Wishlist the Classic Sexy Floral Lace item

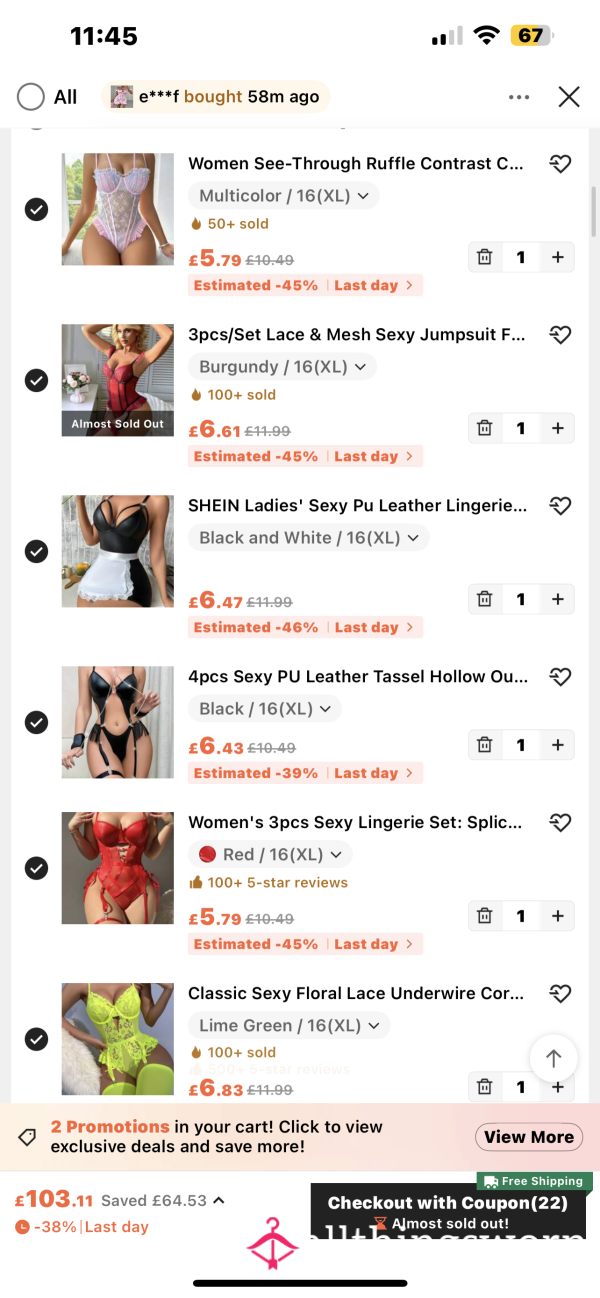560,994
